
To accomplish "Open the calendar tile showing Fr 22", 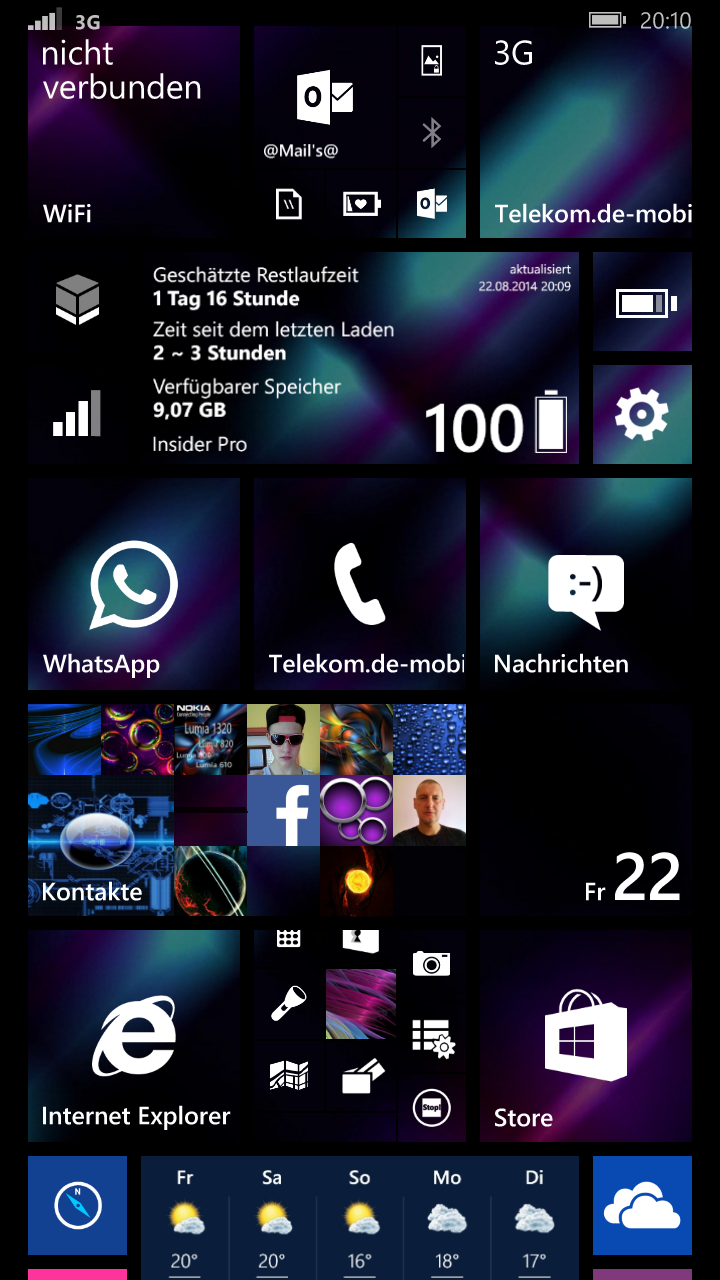I will pyautogui.click(x=586, y=810).
